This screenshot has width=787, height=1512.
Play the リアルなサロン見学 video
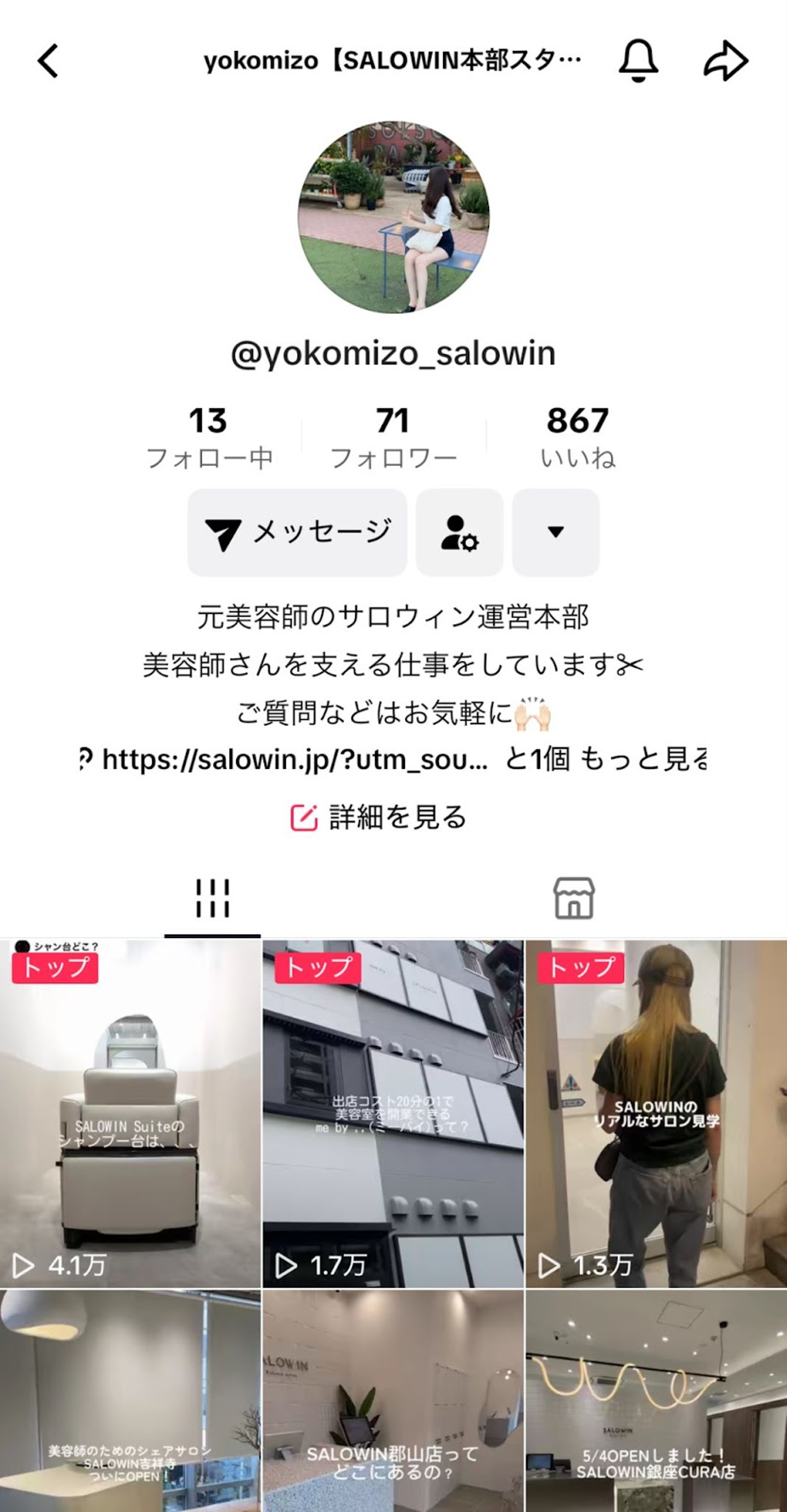656,1115
